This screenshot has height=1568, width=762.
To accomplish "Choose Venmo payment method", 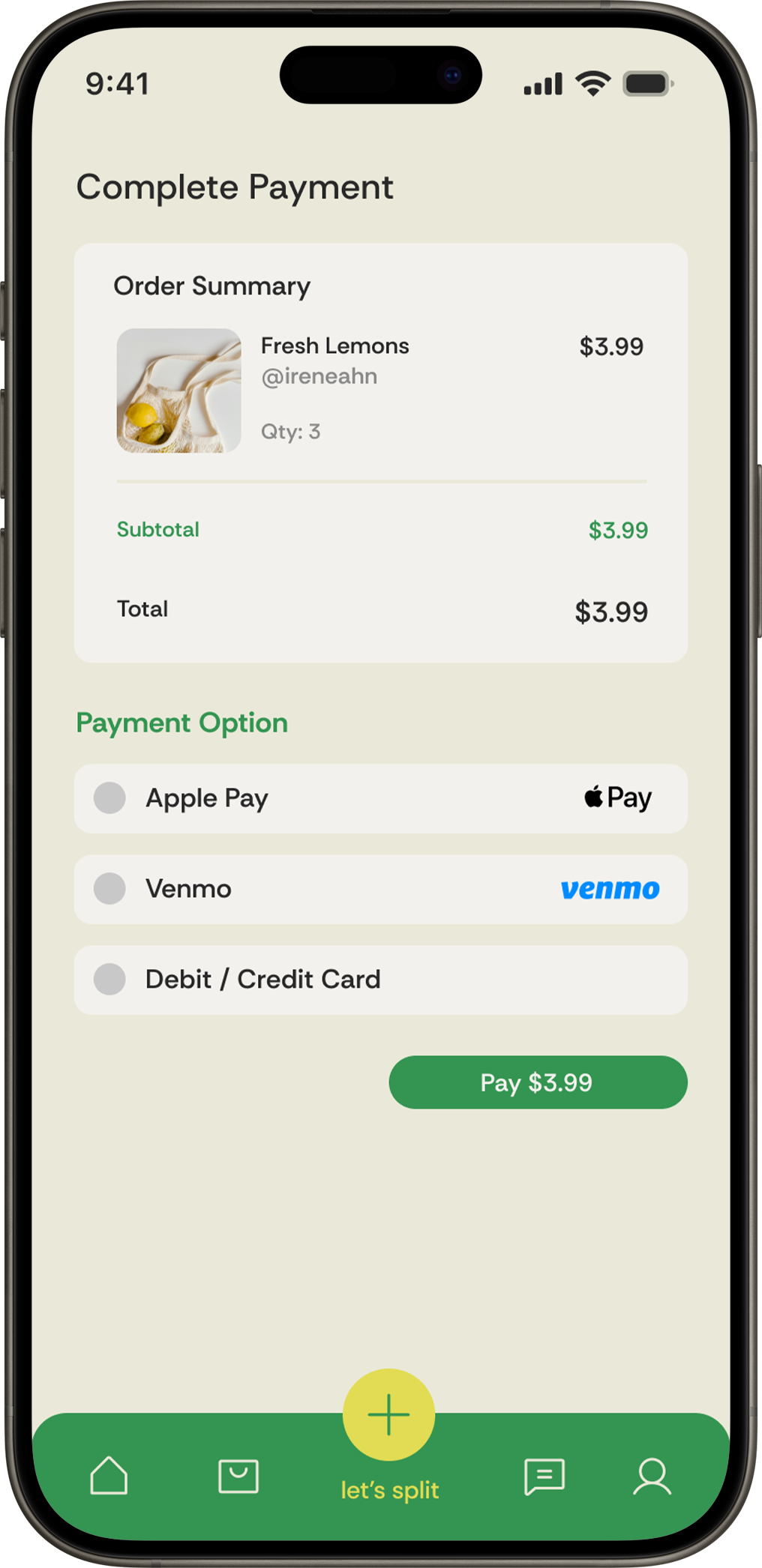I will click(x=109, y=889).
